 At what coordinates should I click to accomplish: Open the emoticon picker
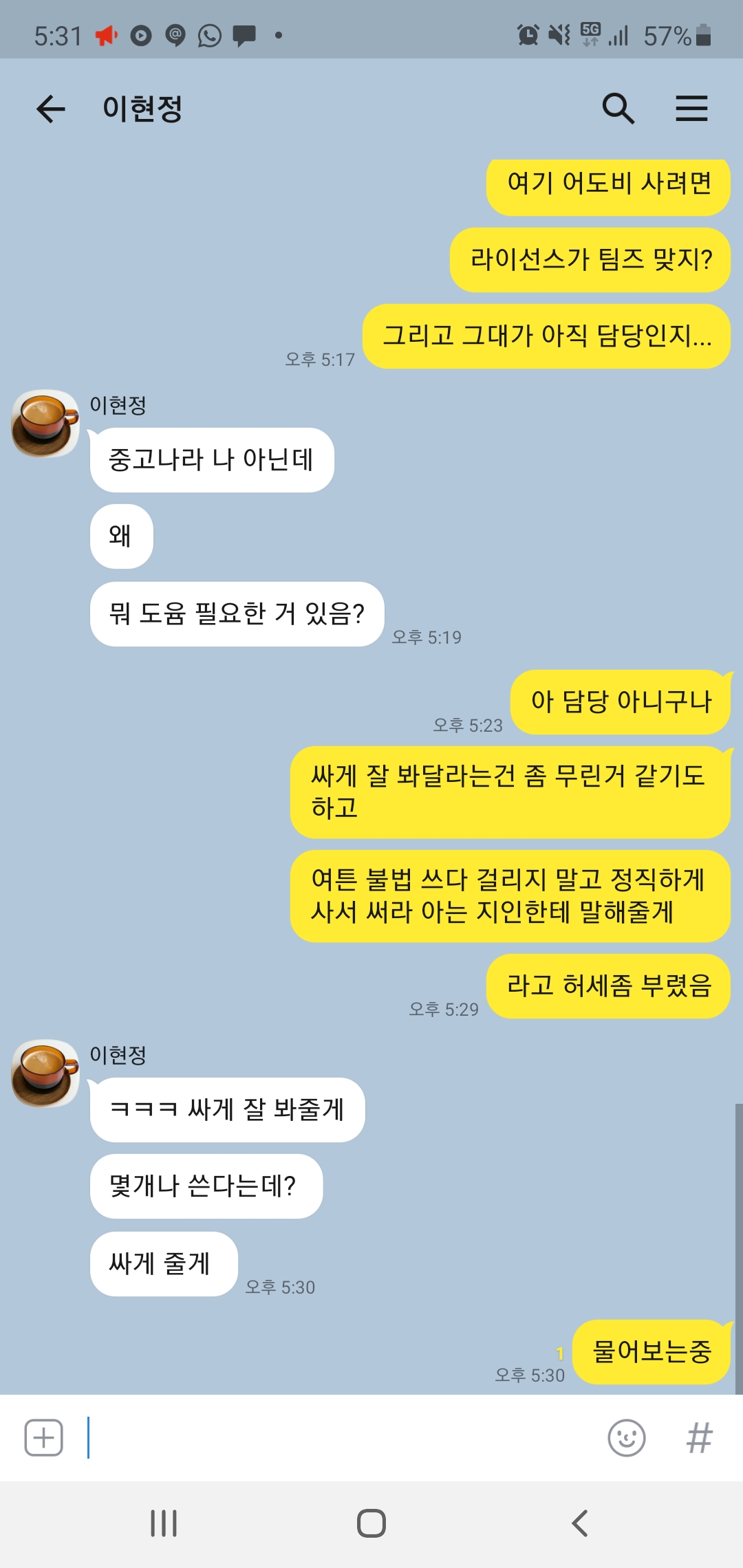click(x=627, y=1437)
